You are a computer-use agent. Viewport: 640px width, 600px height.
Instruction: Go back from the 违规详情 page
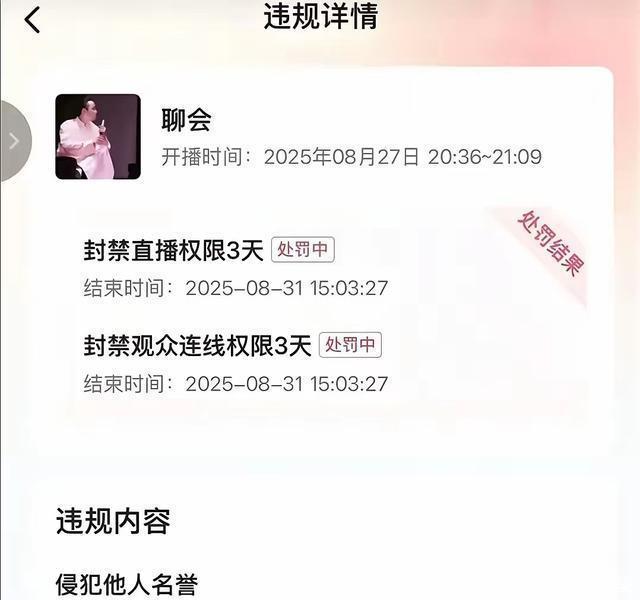click(33, 19)
